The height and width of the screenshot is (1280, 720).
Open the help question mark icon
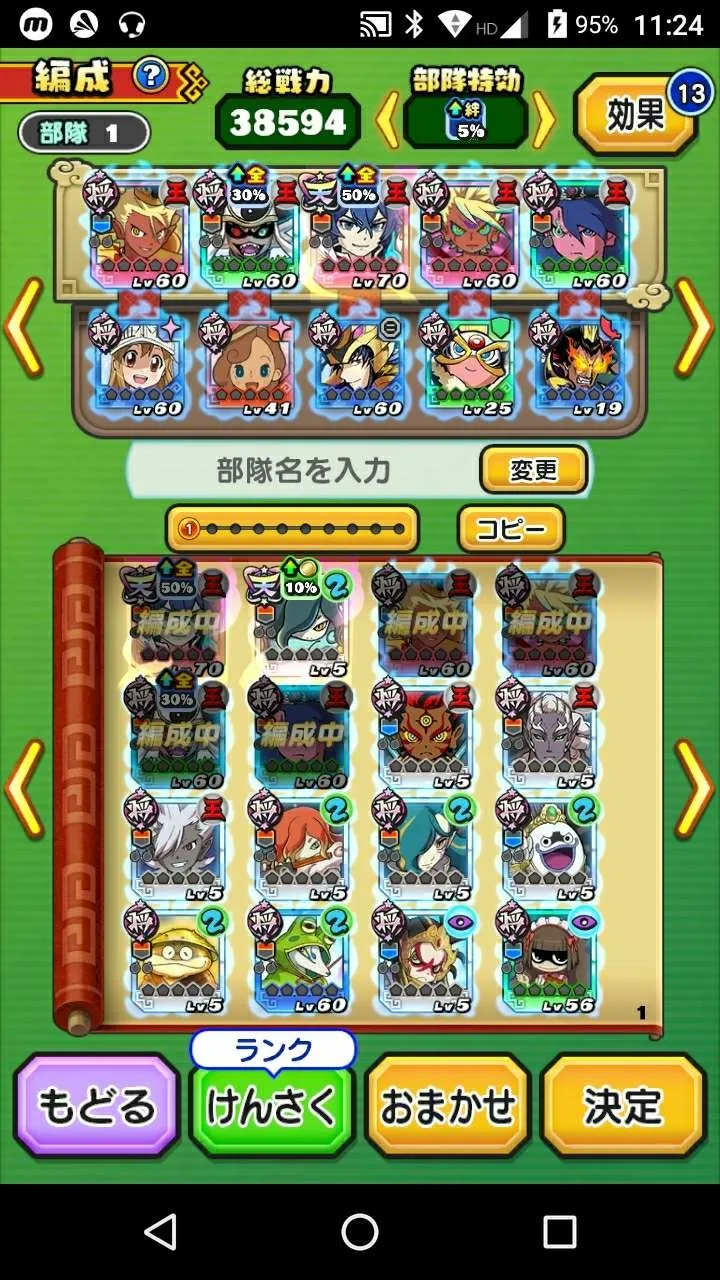151,76
